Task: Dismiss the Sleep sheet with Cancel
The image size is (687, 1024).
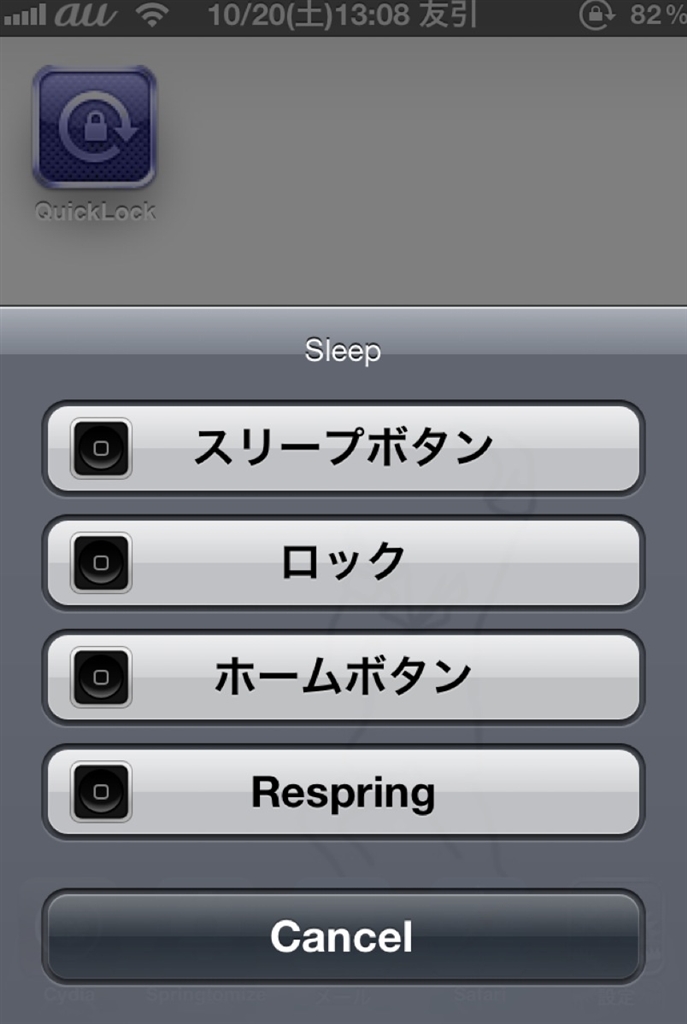Action: [343, 937]
